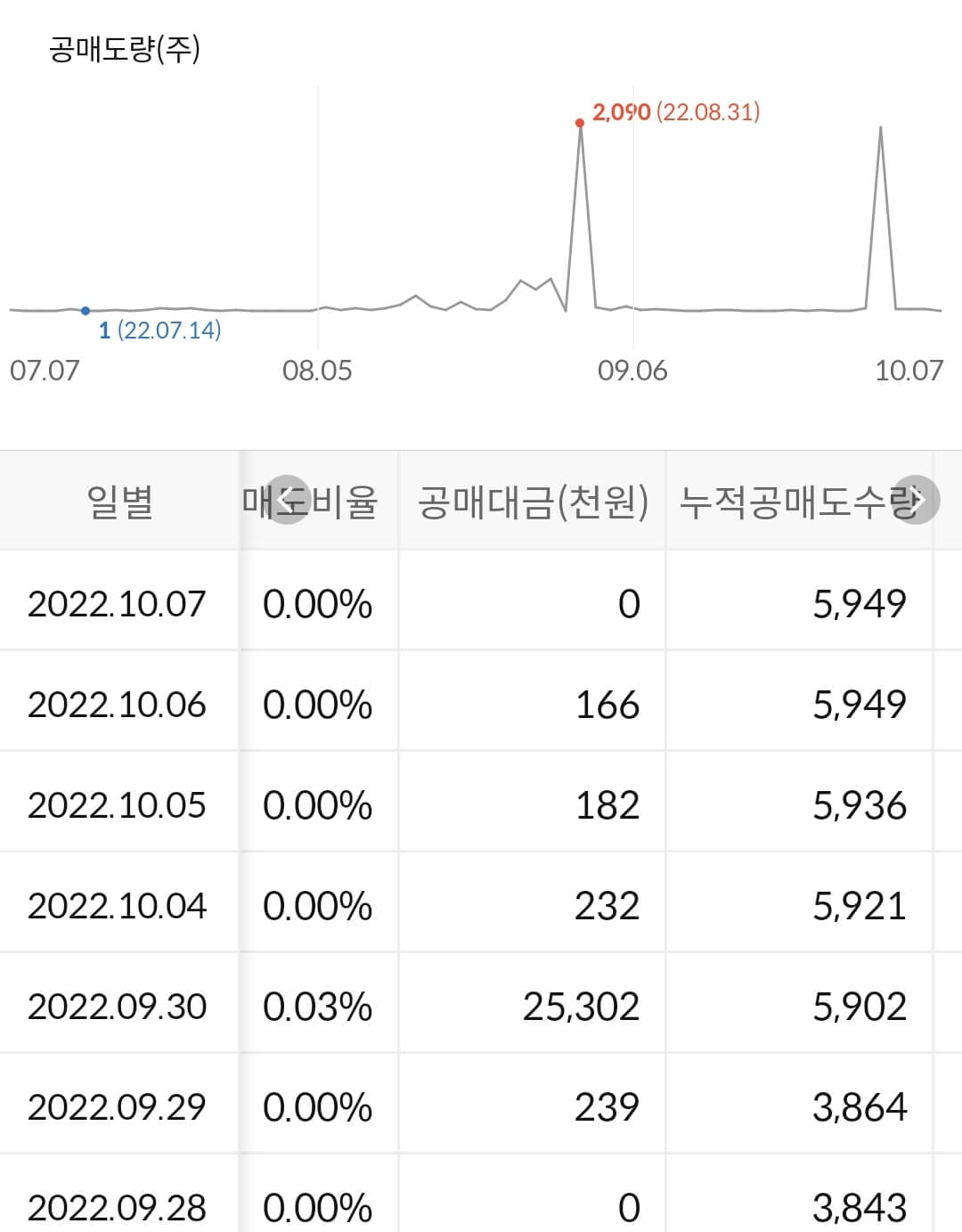Click the annotation text (22.08.31)
This screenshot has height=1232, width=962.
point(706,113)
